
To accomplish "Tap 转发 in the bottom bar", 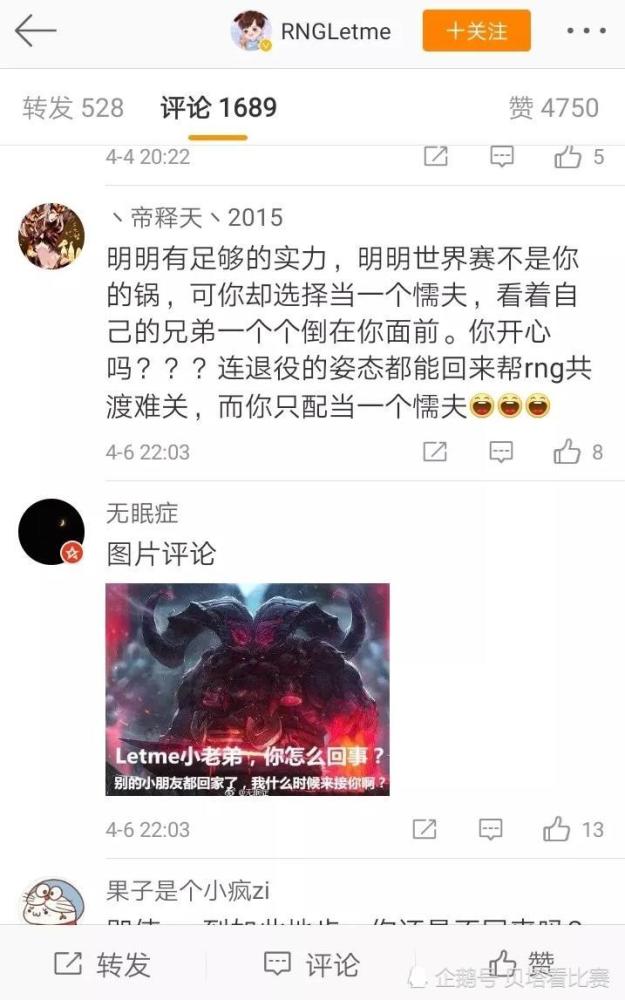I will [x=103, y=964].
